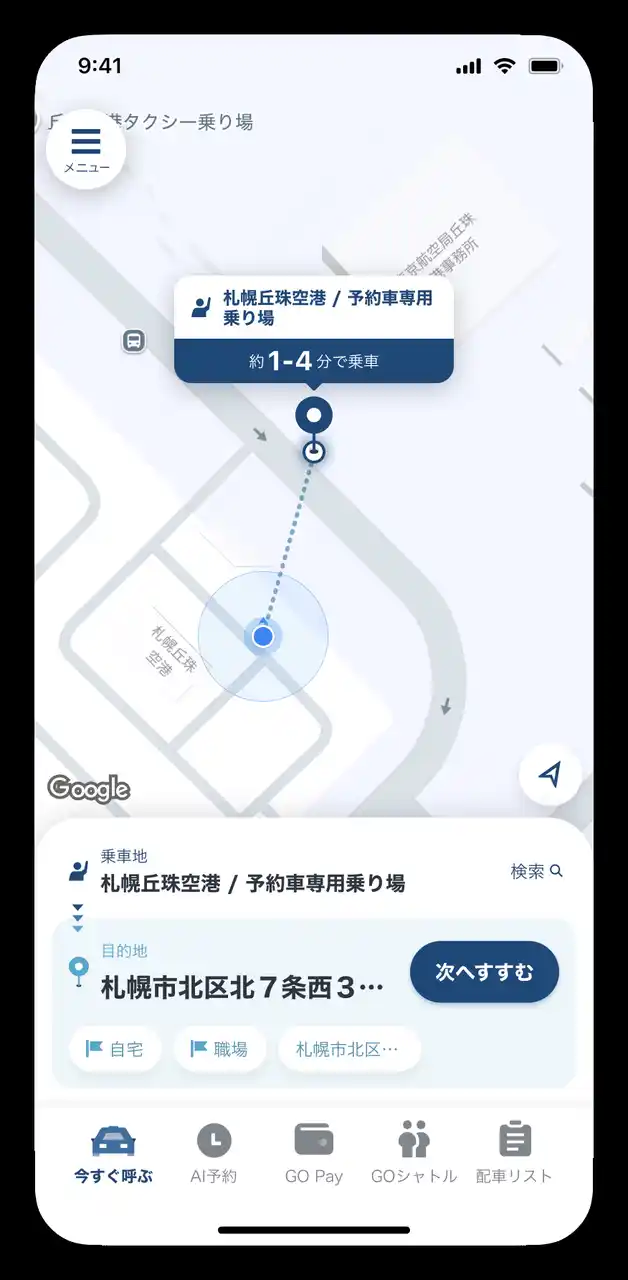Open the AI予約 tab

(x=213, y=1153)
